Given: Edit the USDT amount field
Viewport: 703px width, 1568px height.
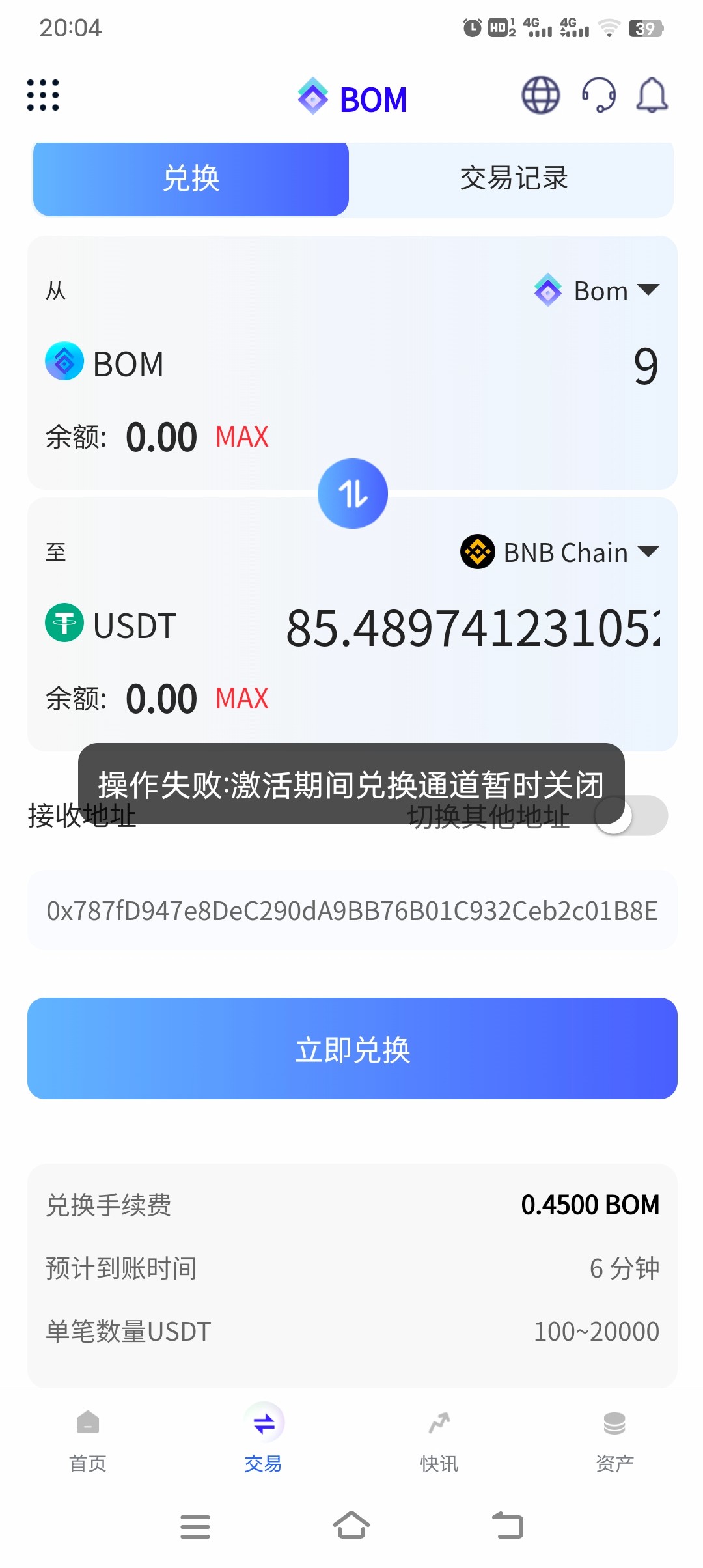Looking at the screenshot, I should click(x=473, y=628).
